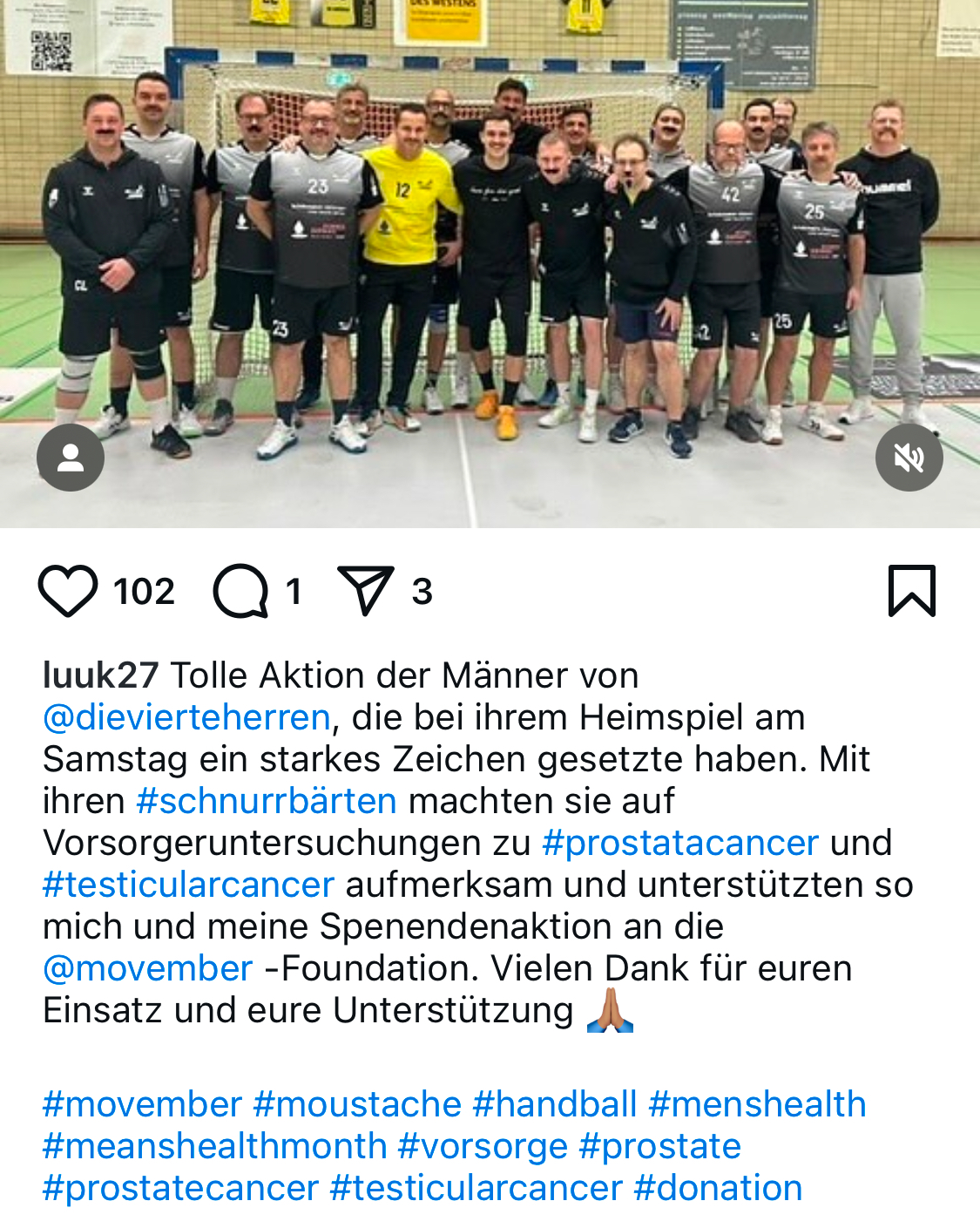Open the #menshealth hashtag
This screenshot has width=980, height=1228.
(758, 1104)
